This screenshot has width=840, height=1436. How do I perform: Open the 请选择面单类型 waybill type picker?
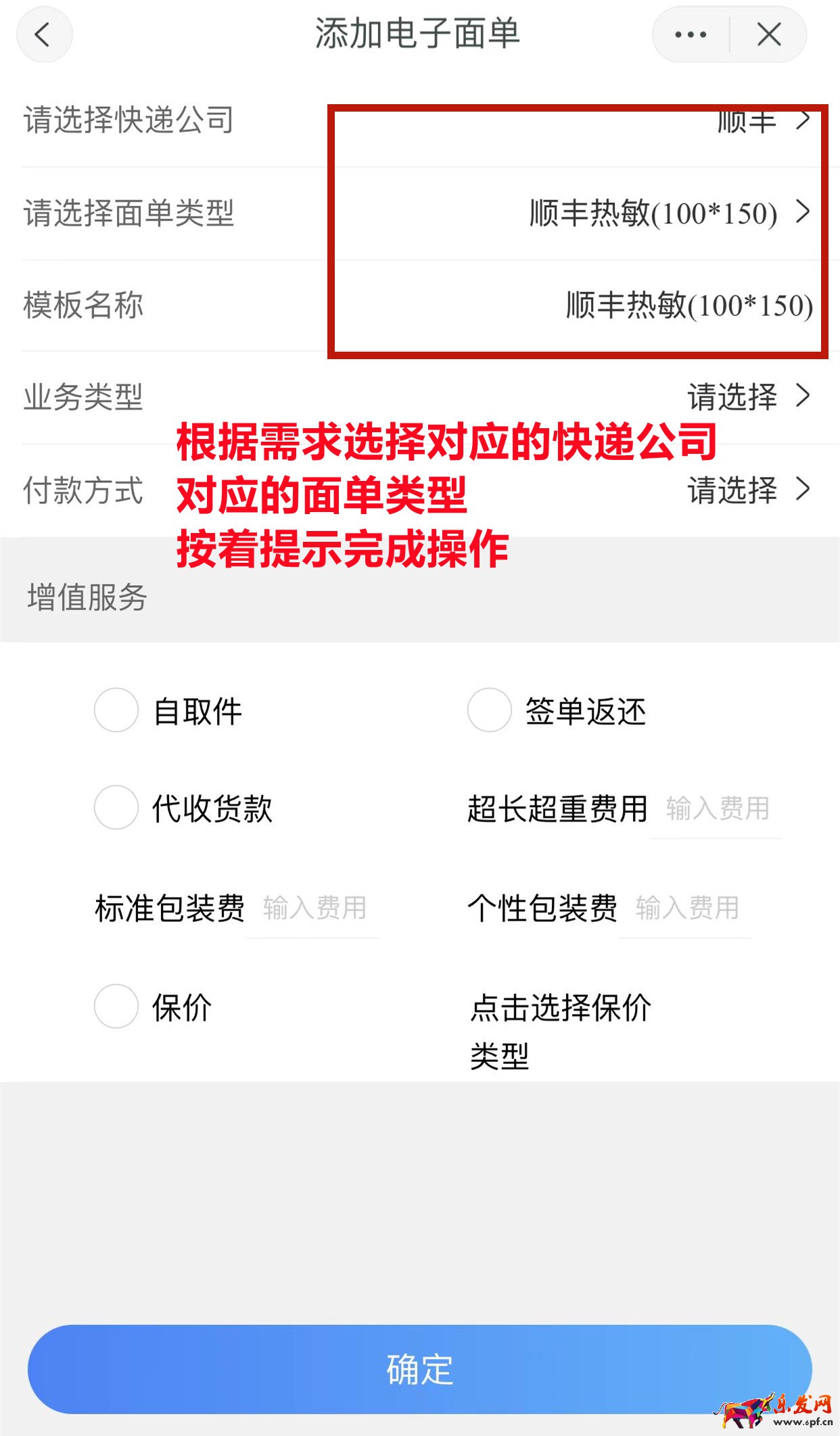[666, 213]
